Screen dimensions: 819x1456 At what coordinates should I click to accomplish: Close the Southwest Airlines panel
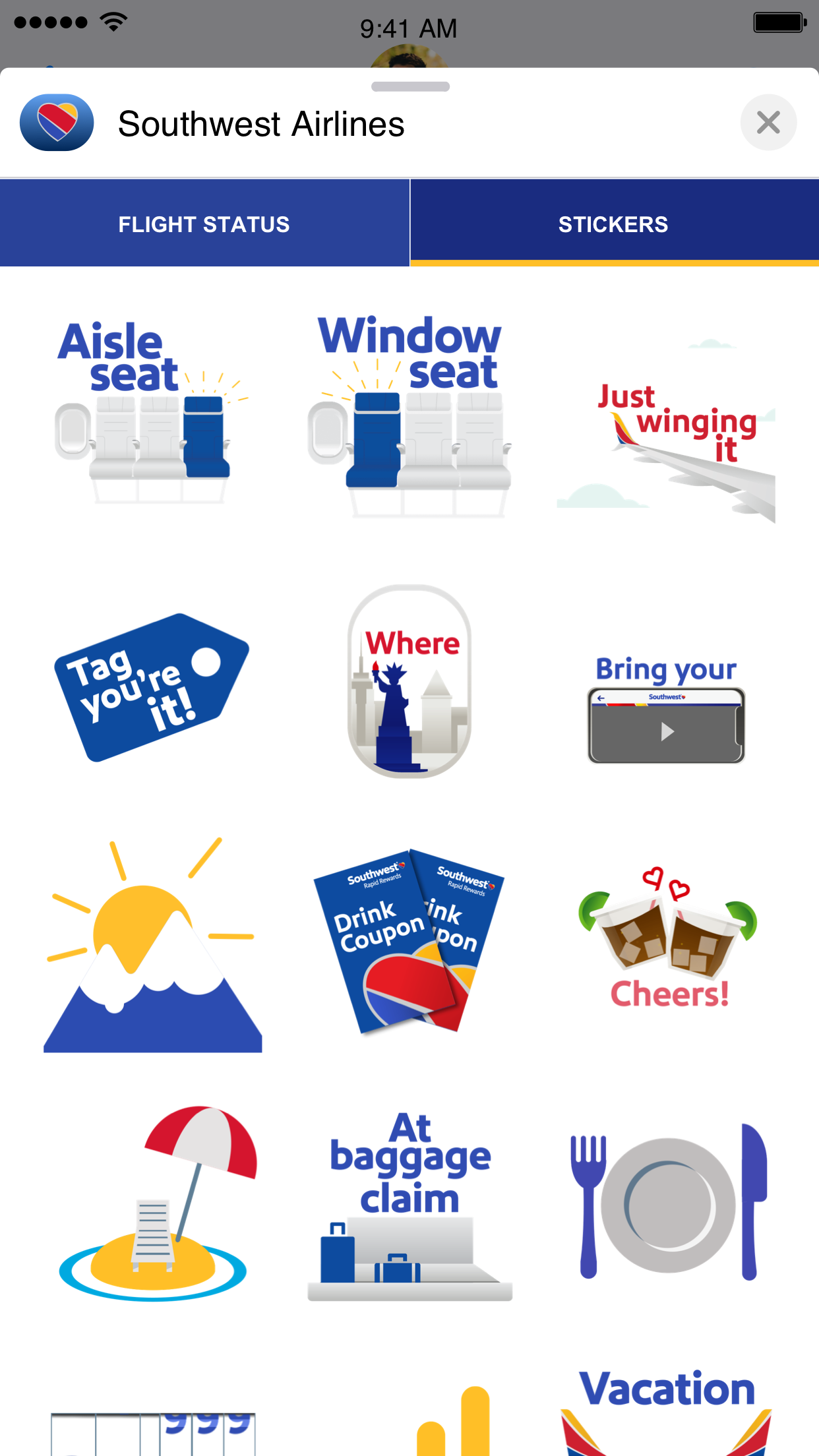pos(768,123)
